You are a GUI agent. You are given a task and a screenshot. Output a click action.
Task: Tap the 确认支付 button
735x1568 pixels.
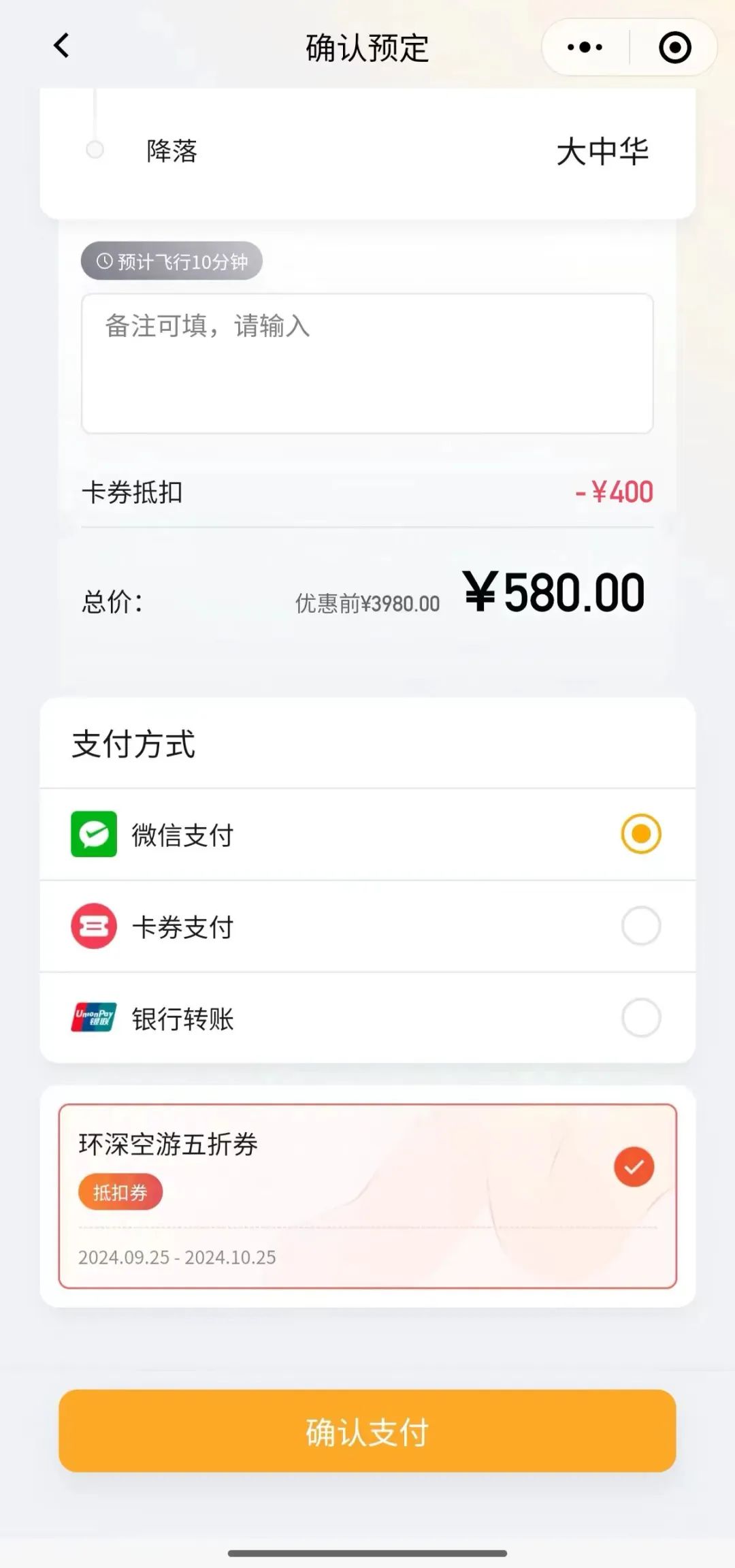click(x=367, y=1431)
